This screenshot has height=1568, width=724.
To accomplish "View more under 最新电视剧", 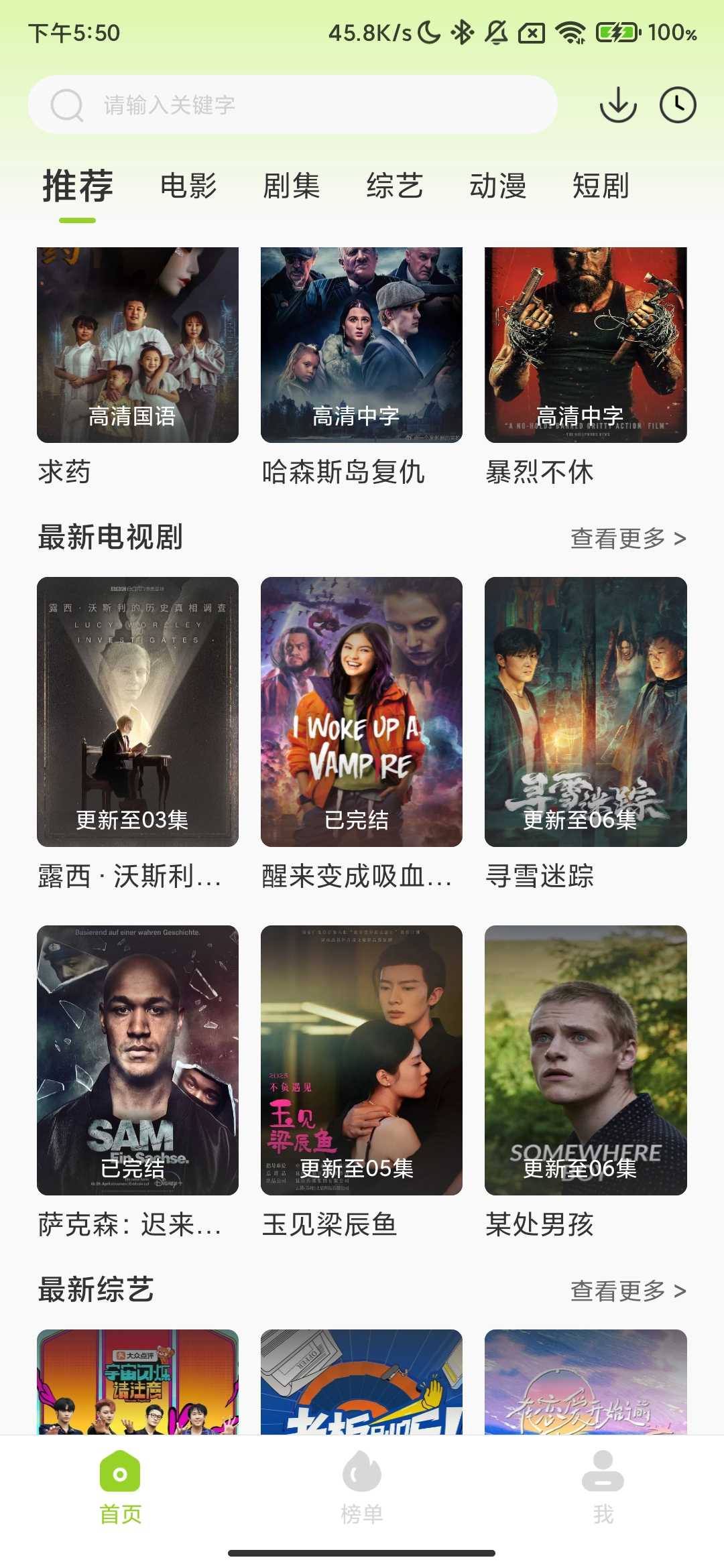I will 628,538.
